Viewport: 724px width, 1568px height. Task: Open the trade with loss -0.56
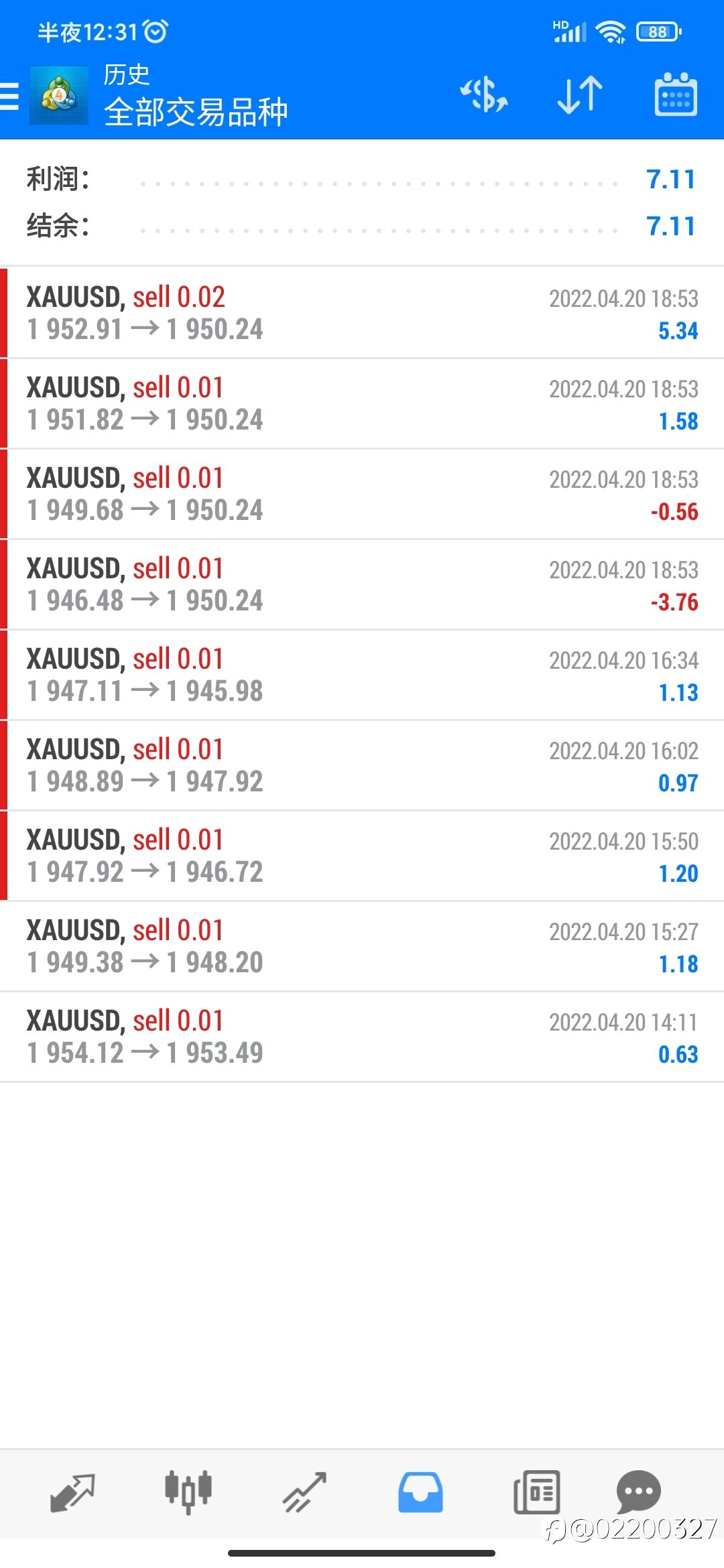click(x=362, y=494)
